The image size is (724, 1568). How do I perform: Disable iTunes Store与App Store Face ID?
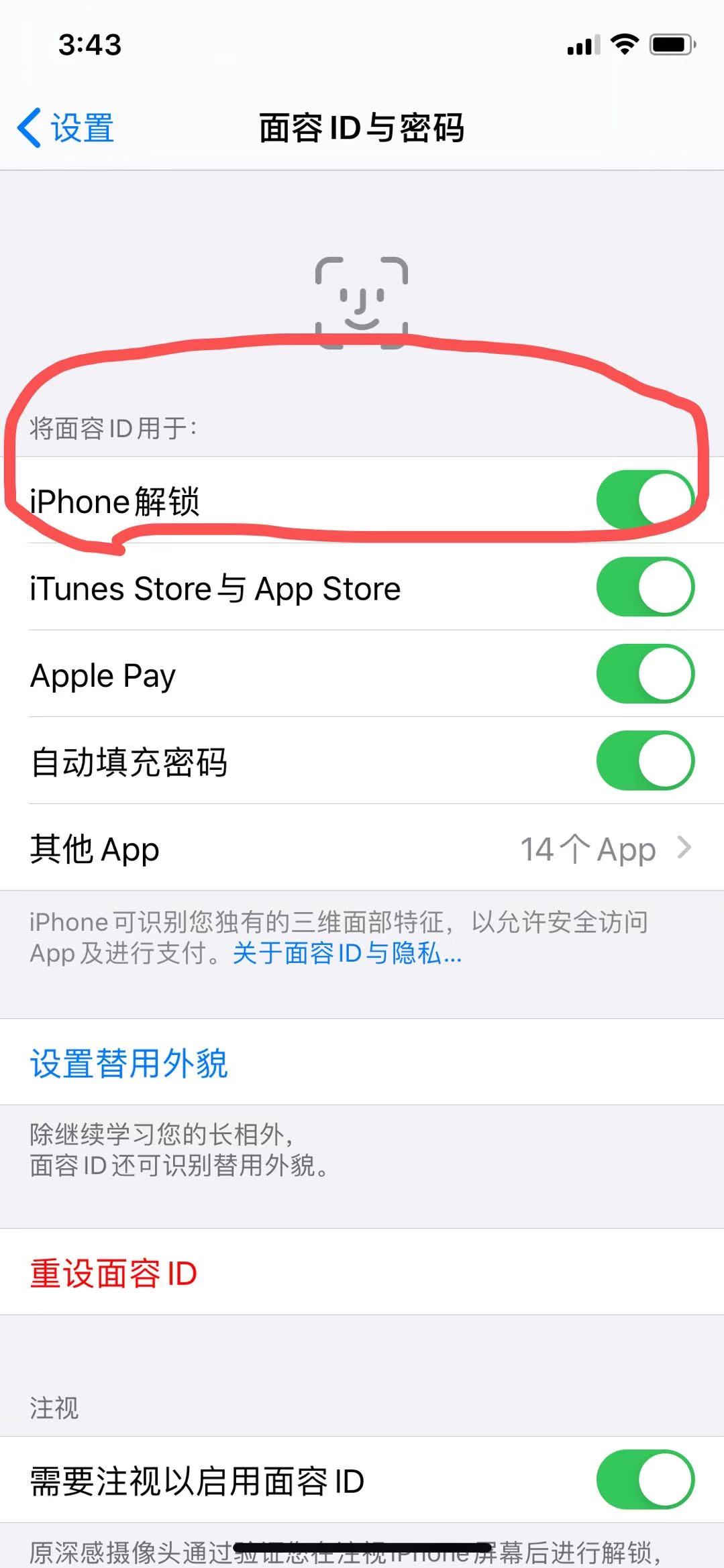(x=645, y=587)
